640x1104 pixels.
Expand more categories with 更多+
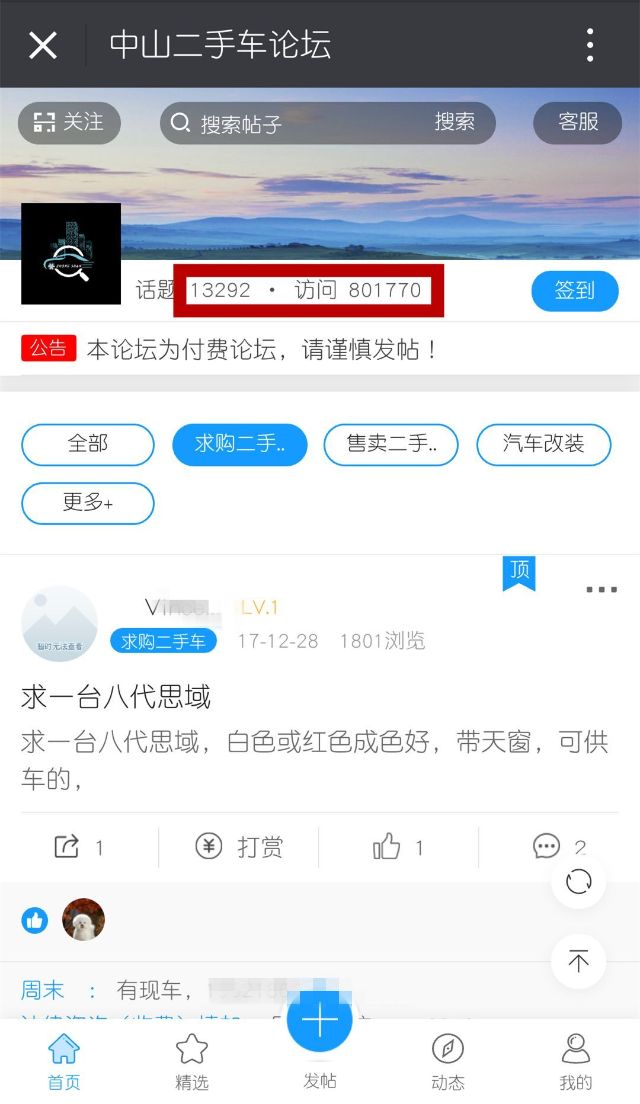point(88,503)
